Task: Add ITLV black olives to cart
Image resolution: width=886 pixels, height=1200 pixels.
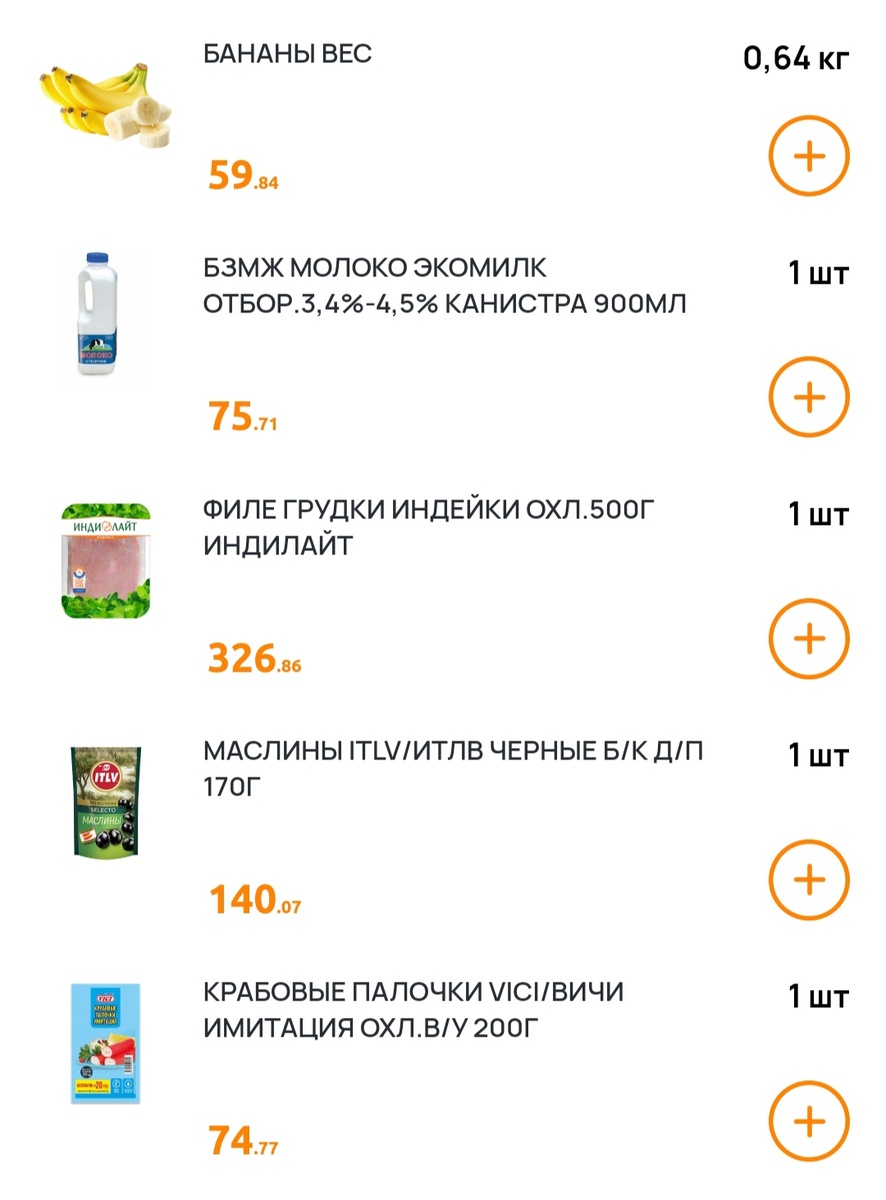Action: [808, 879]
